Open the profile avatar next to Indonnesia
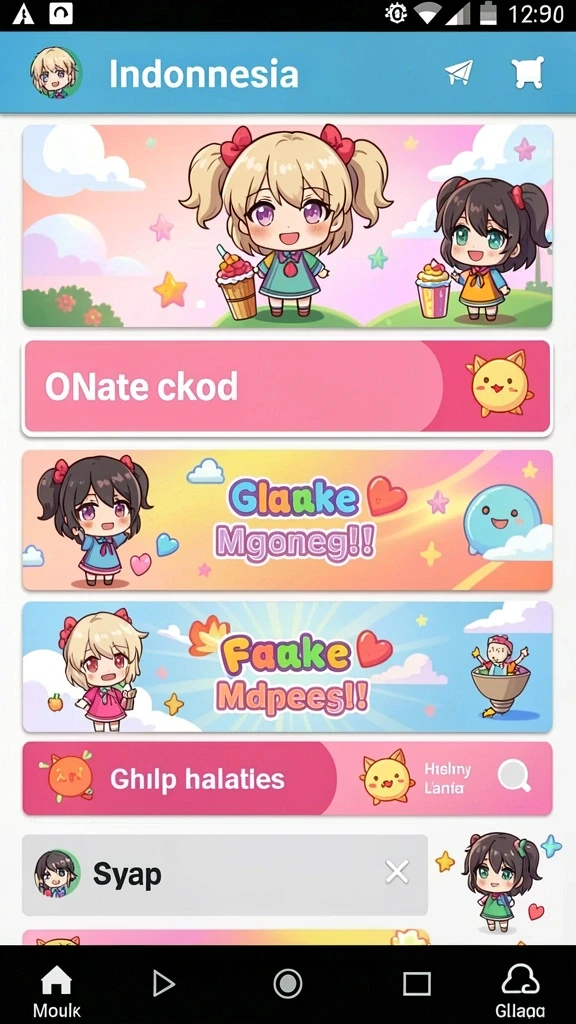The width and height of the screenshot is (576, 1024). pos(56,73)
